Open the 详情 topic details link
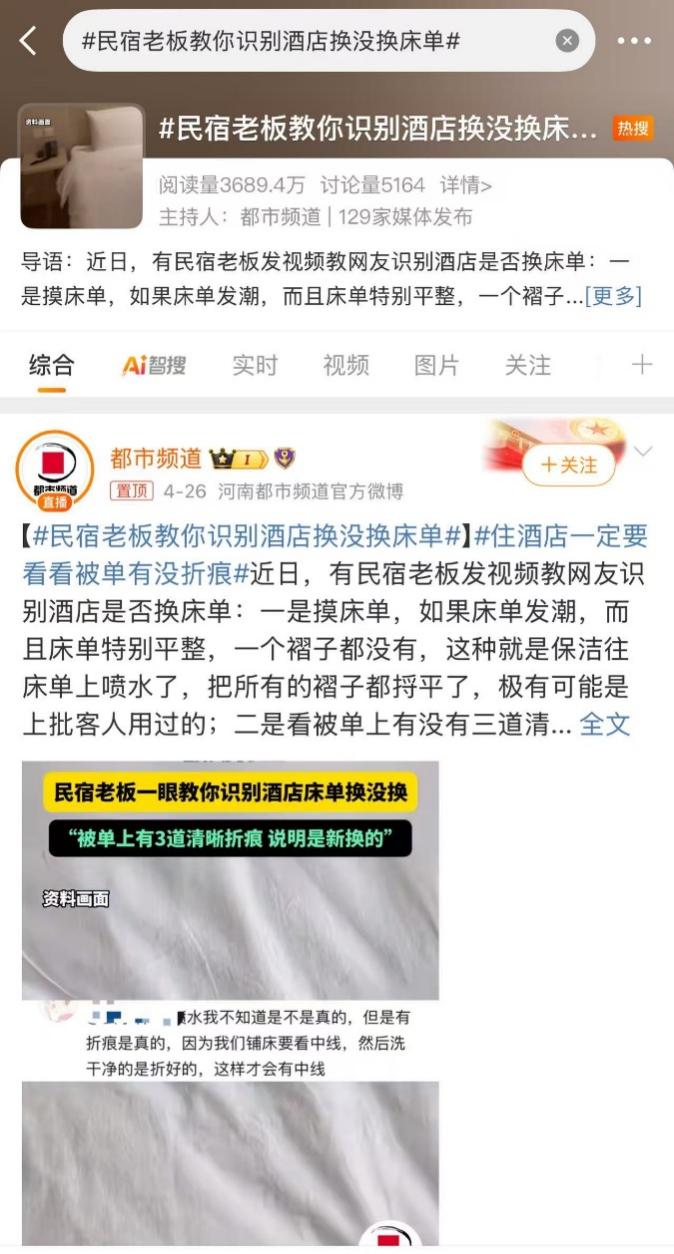Viewport: 674px width, 1254px height. coord(466,185)
